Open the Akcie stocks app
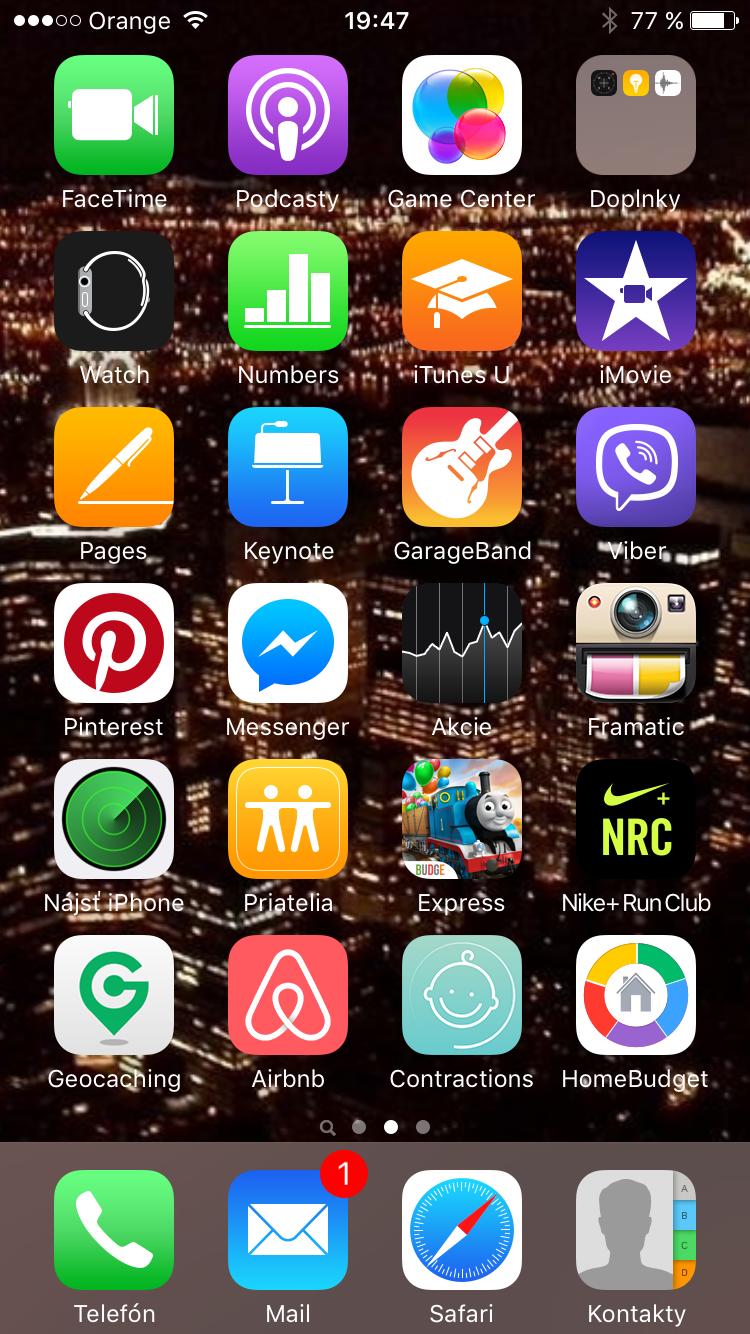 point(462,643)
